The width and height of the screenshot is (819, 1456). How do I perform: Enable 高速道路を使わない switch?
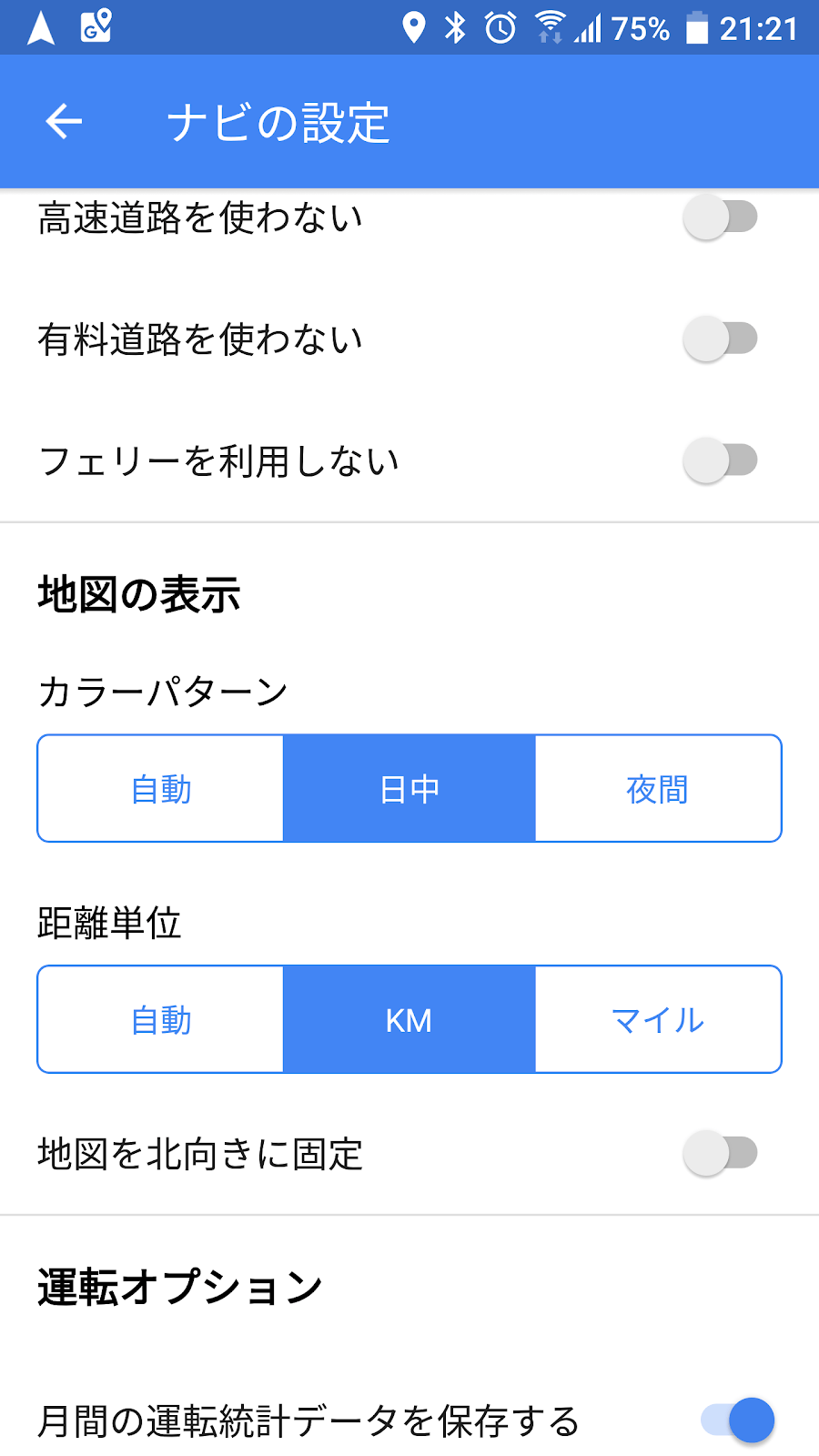coord(721,217)
